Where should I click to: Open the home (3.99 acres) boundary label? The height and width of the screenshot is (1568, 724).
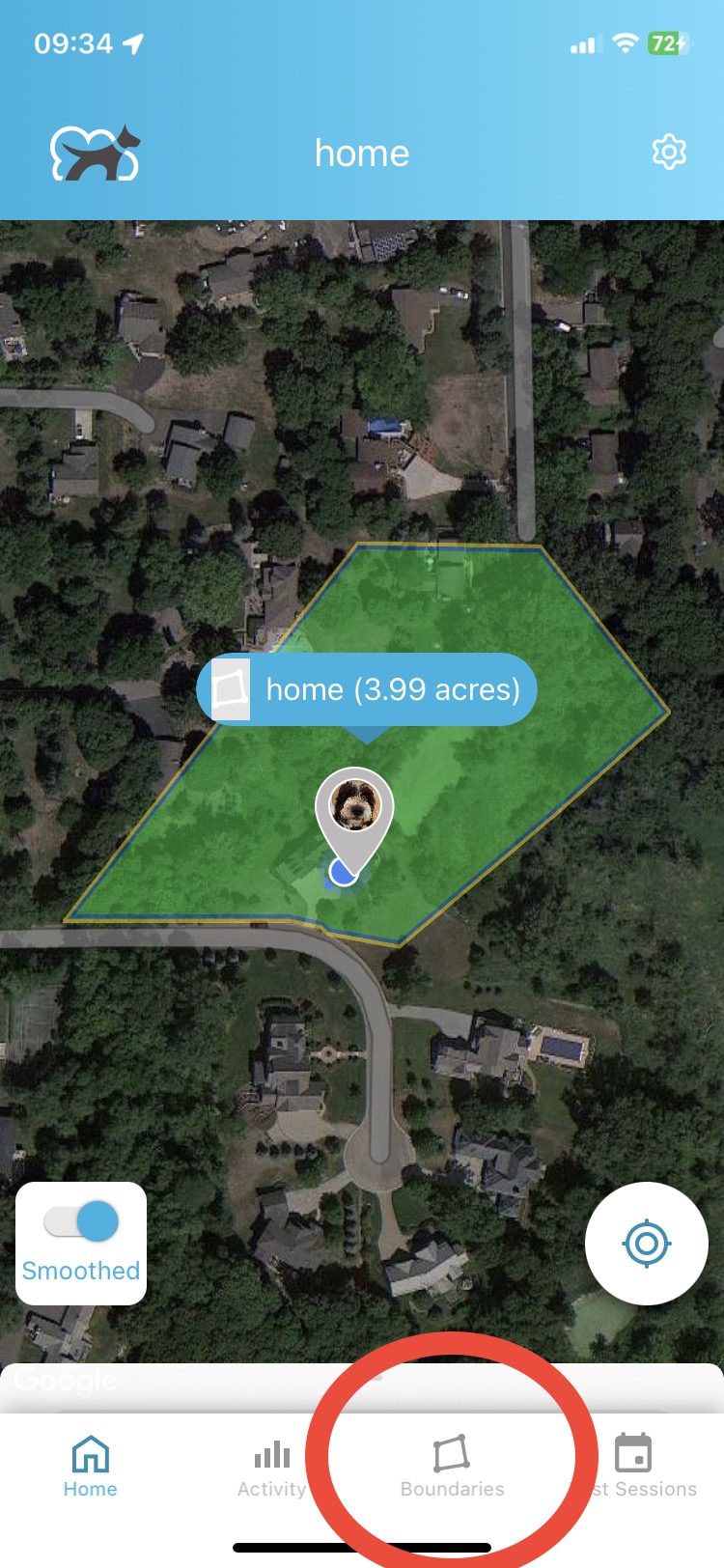pyautogui.click(x=367, y=689)
